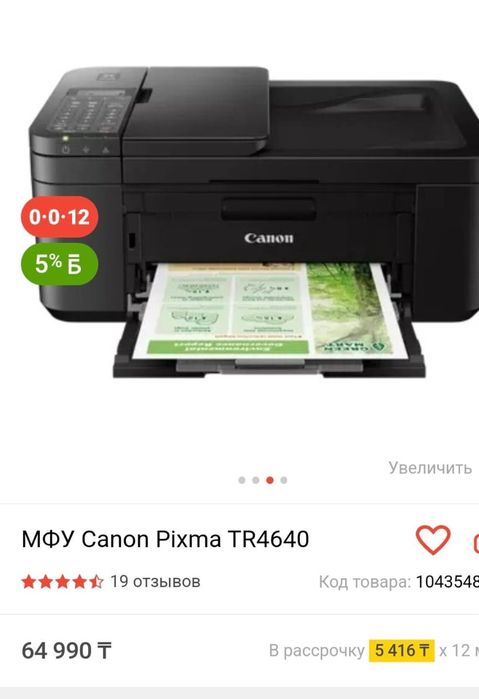Image resolution: width=479 pixels, height=699 pixels.
Task: Tap the 0·0·12 installment badge
Action: 59,217
